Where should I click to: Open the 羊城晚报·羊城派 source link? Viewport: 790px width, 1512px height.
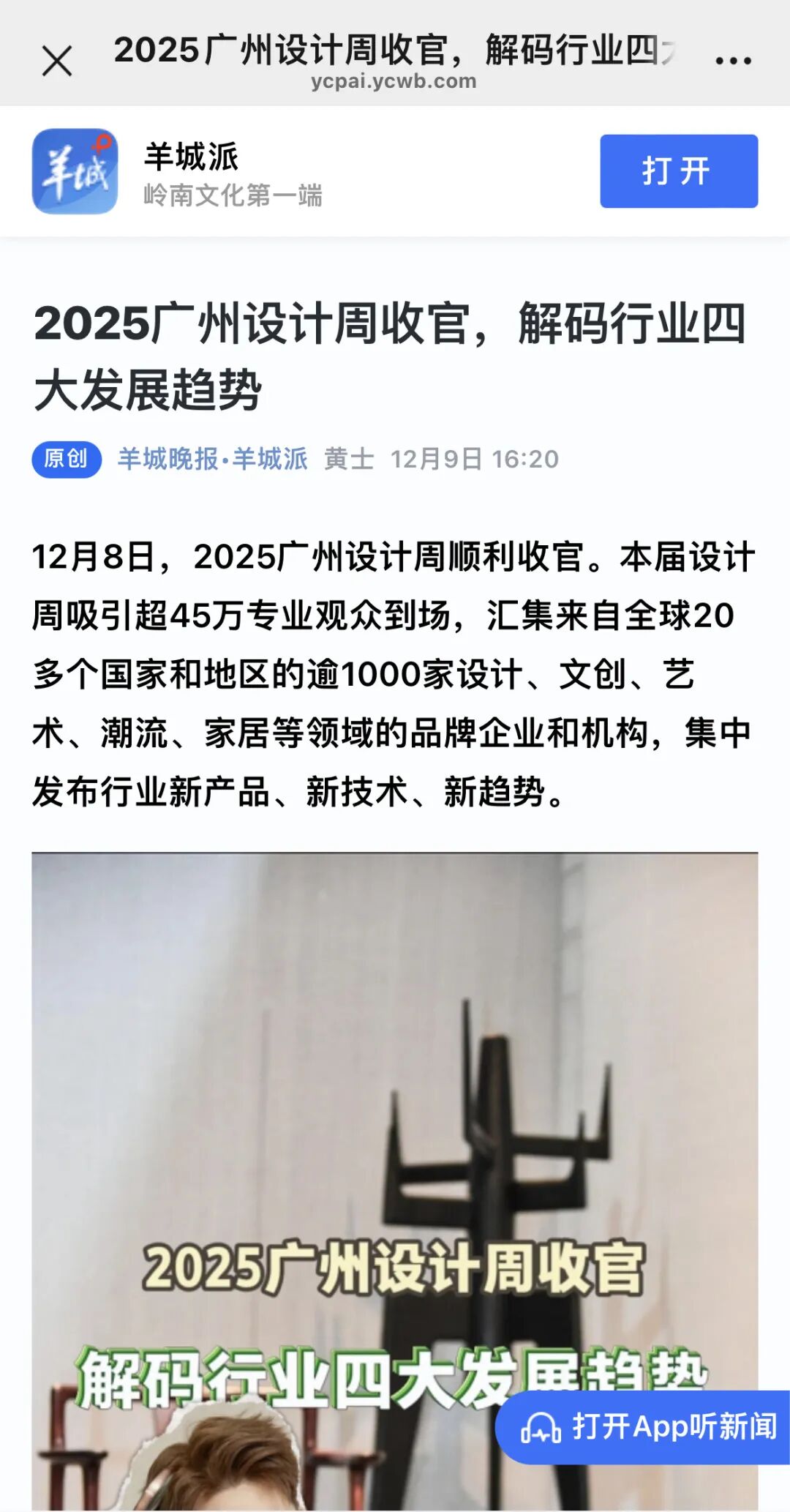[214, 460]
